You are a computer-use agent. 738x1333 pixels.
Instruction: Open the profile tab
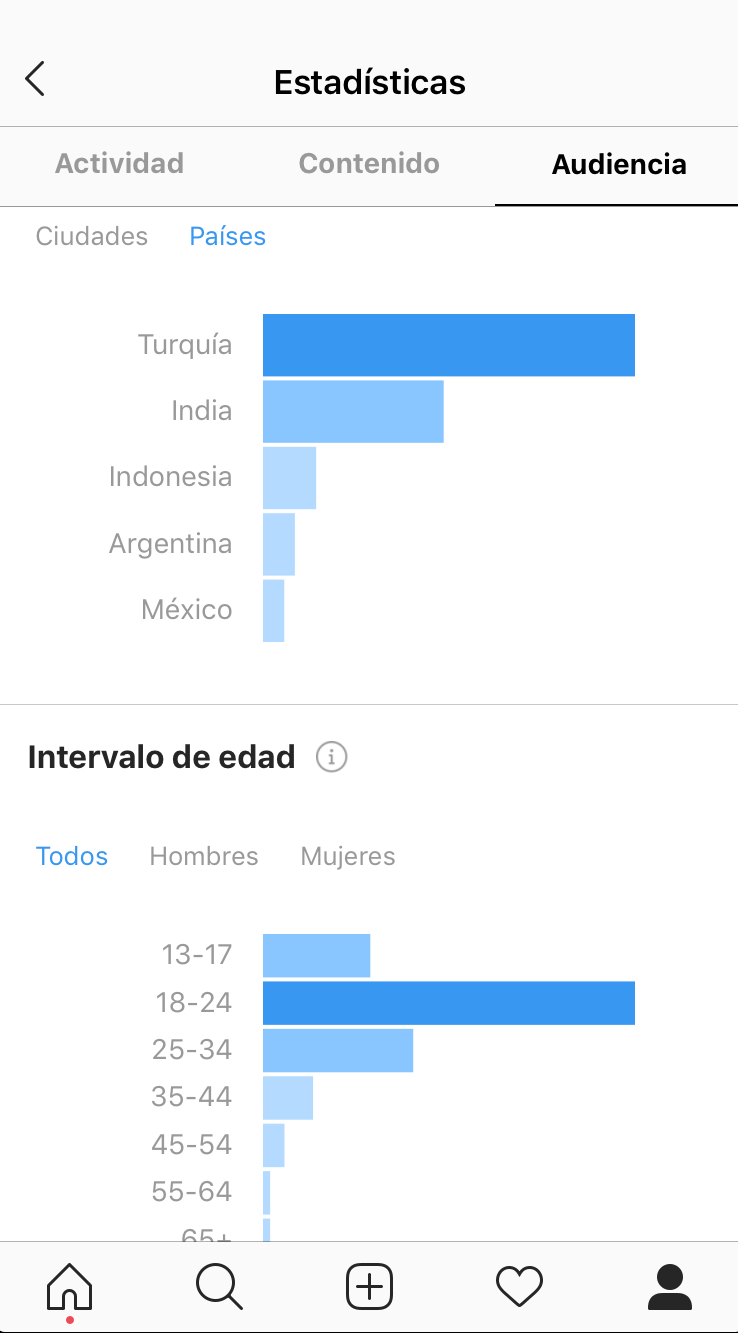pyautogui.click(x=669, y=1287)
